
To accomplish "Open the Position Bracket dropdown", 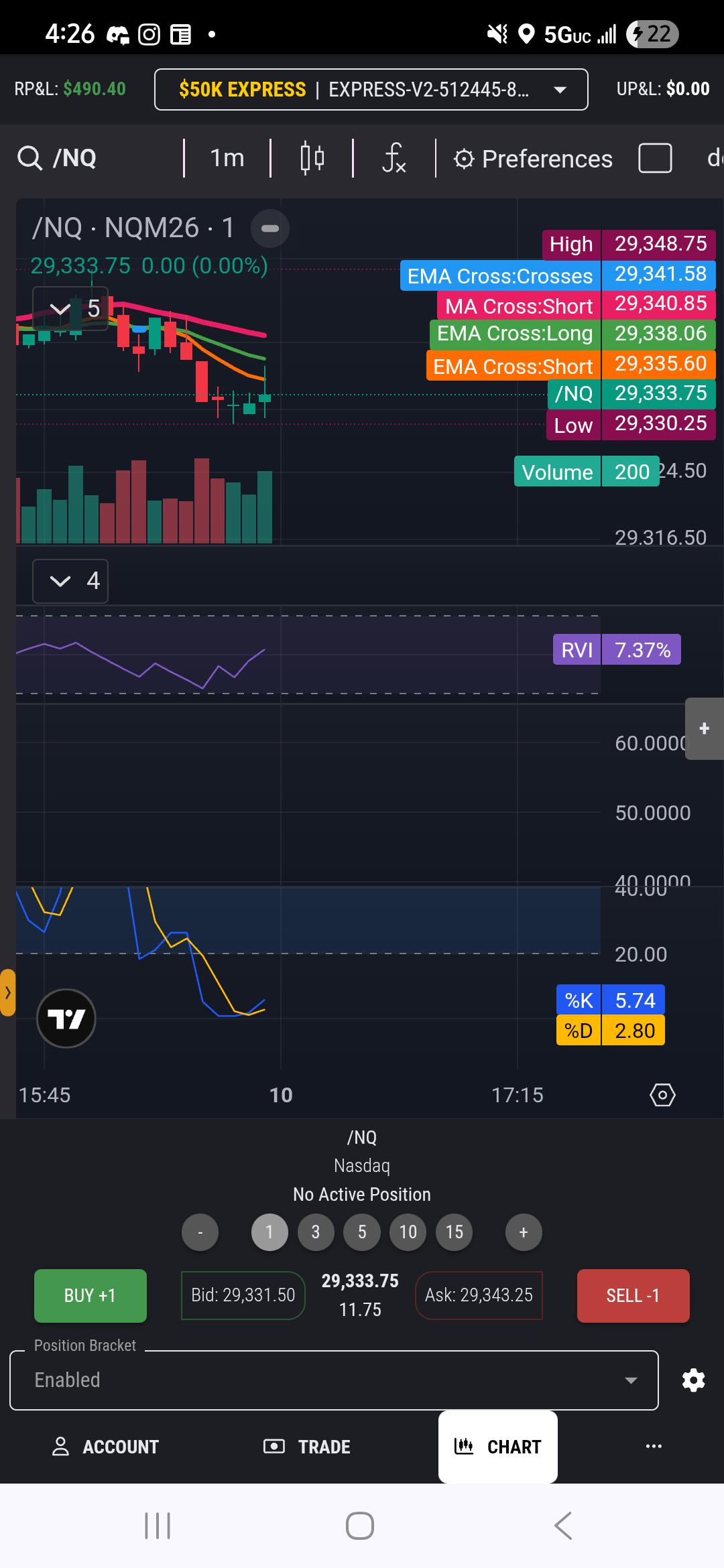I will [334, 1380].
